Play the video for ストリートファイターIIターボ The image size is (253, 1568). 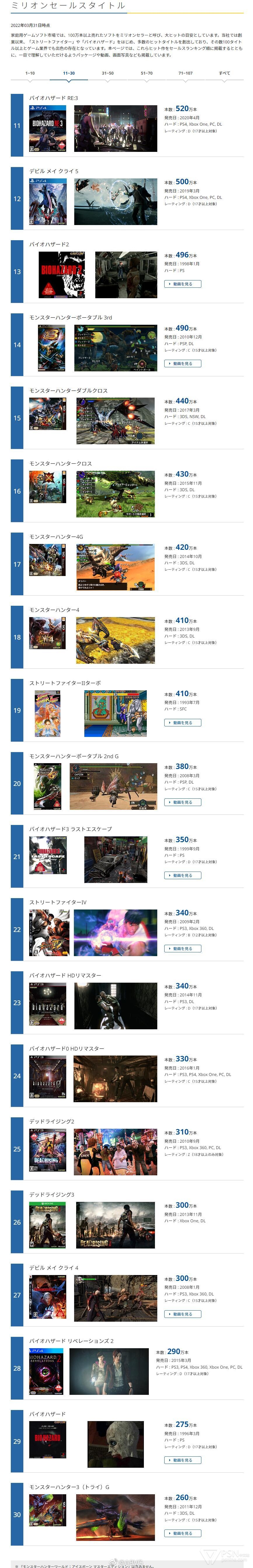pos(182,723)
